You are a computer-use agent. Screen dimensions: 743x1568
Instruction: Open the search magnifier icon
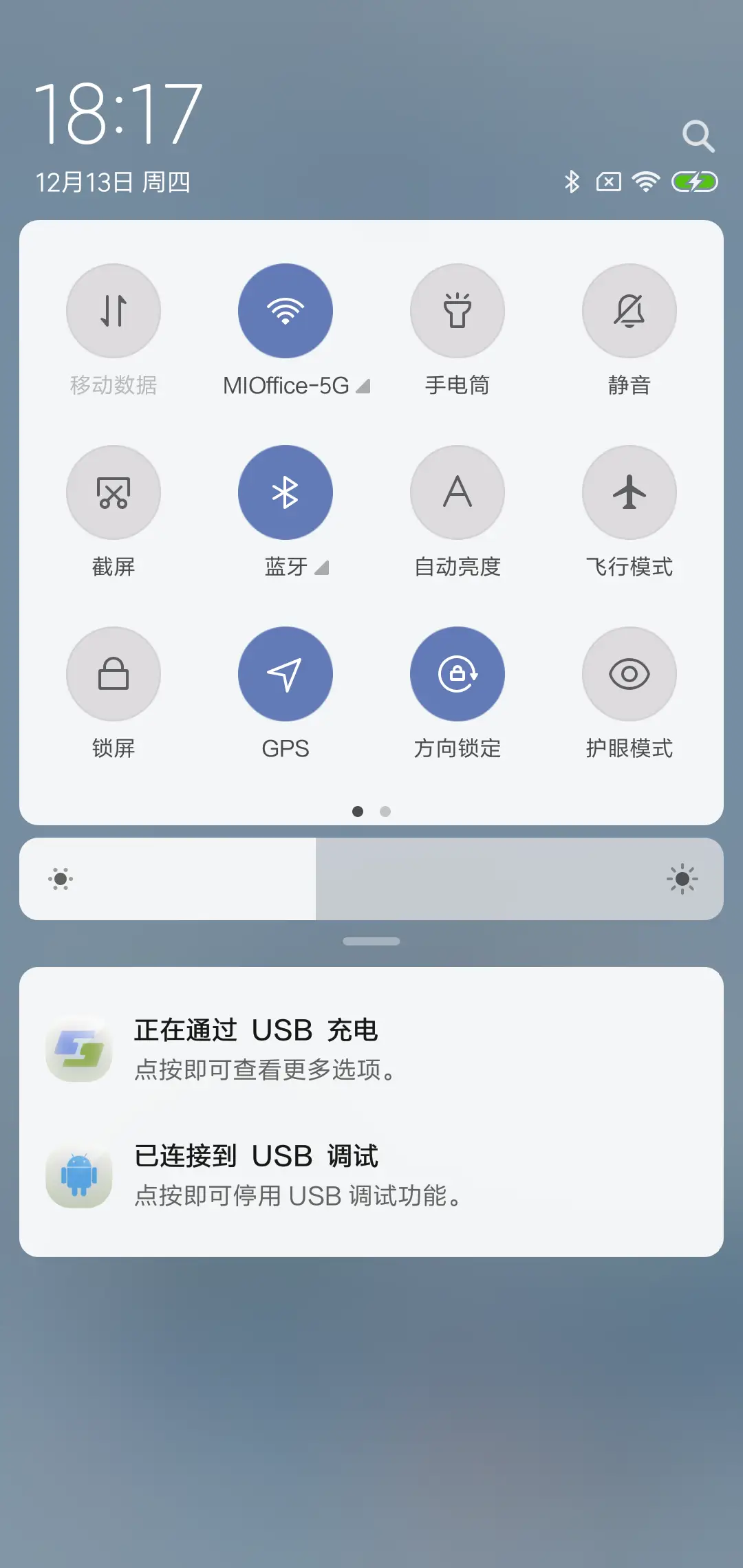coord(698,136)
